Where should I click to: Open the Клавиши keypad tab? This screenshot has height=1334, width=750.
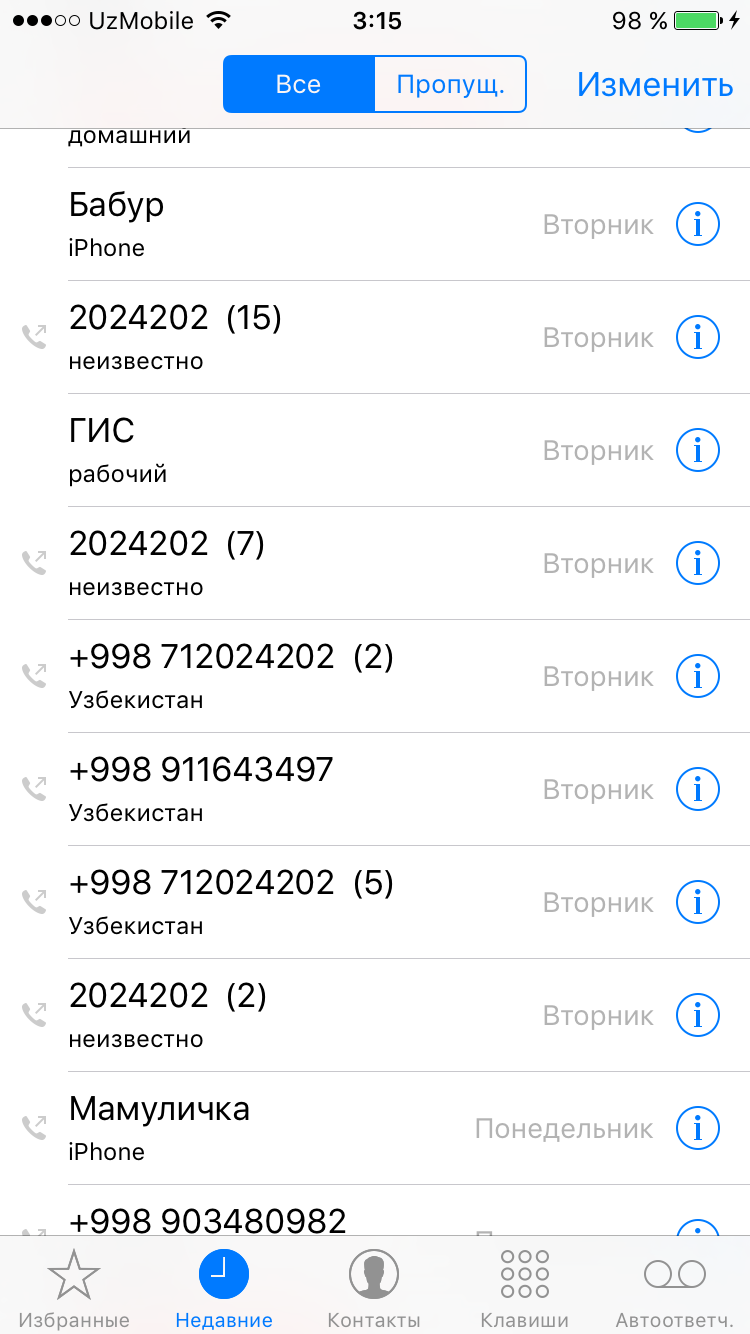tap(524, 1286)
